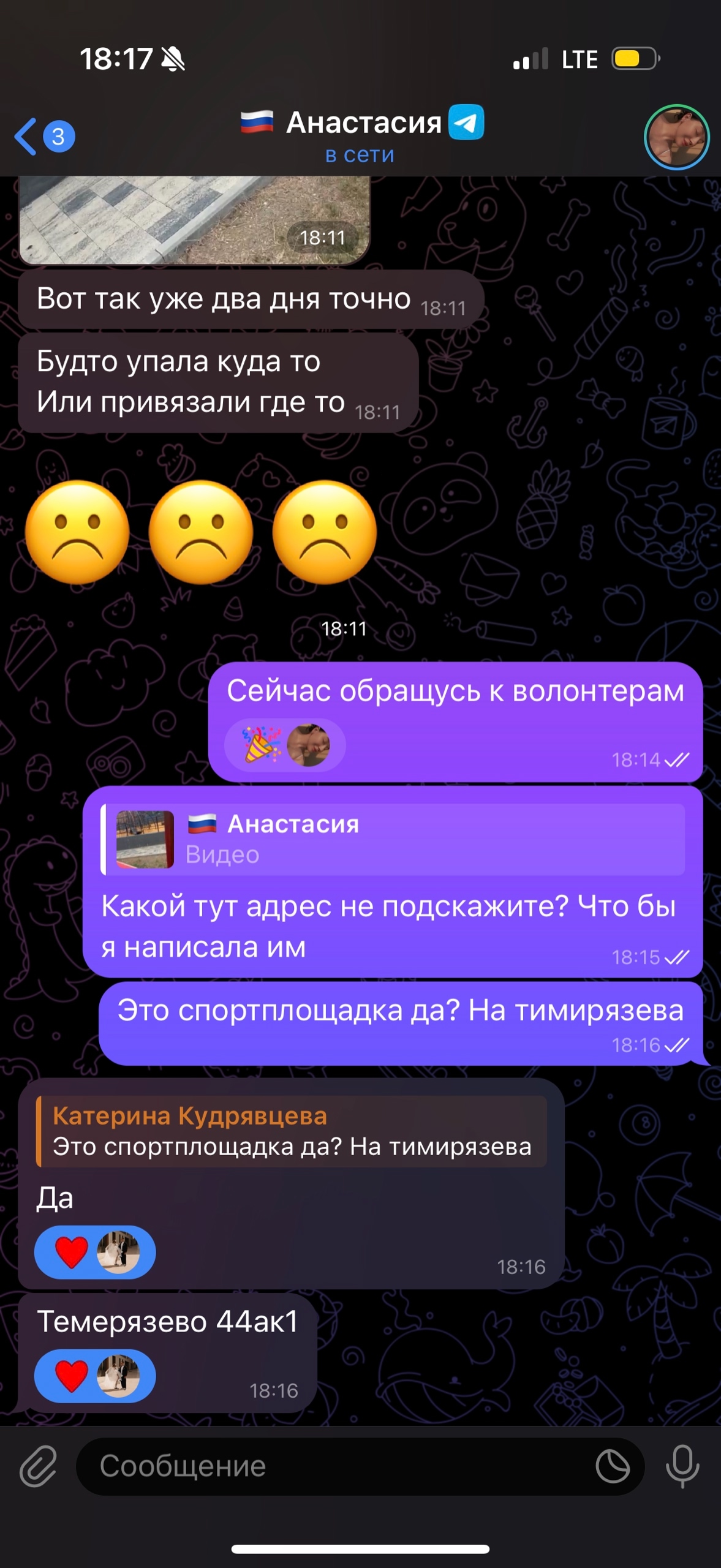The image size is (721, 1568).
Task: Tap the voice message microphone
Action: (x=682, y=1466)
